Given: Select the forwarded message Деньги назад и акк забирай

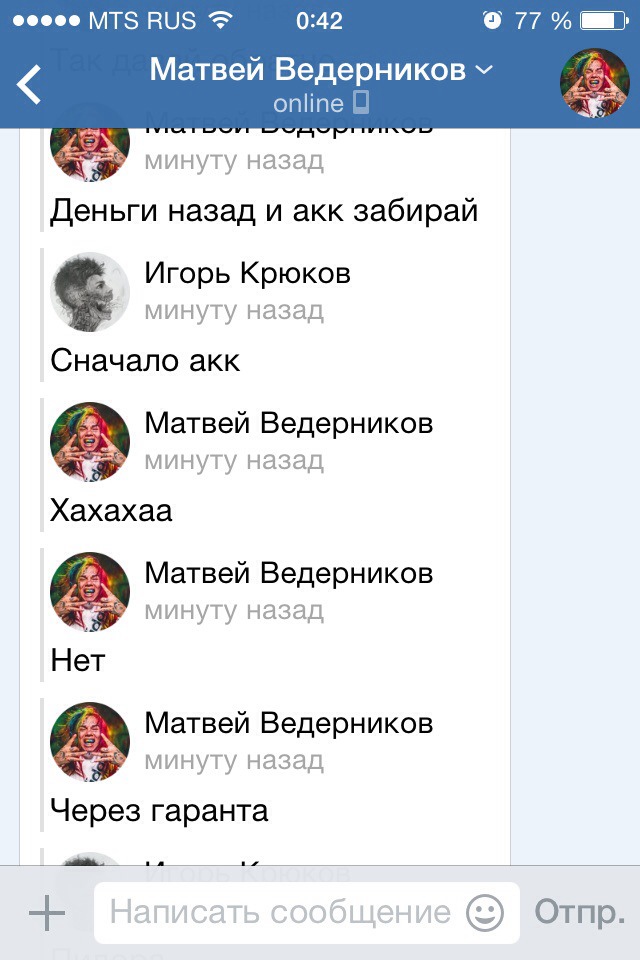Looking at the screenshot, I should pyautogui.click(x=264, y=211).
